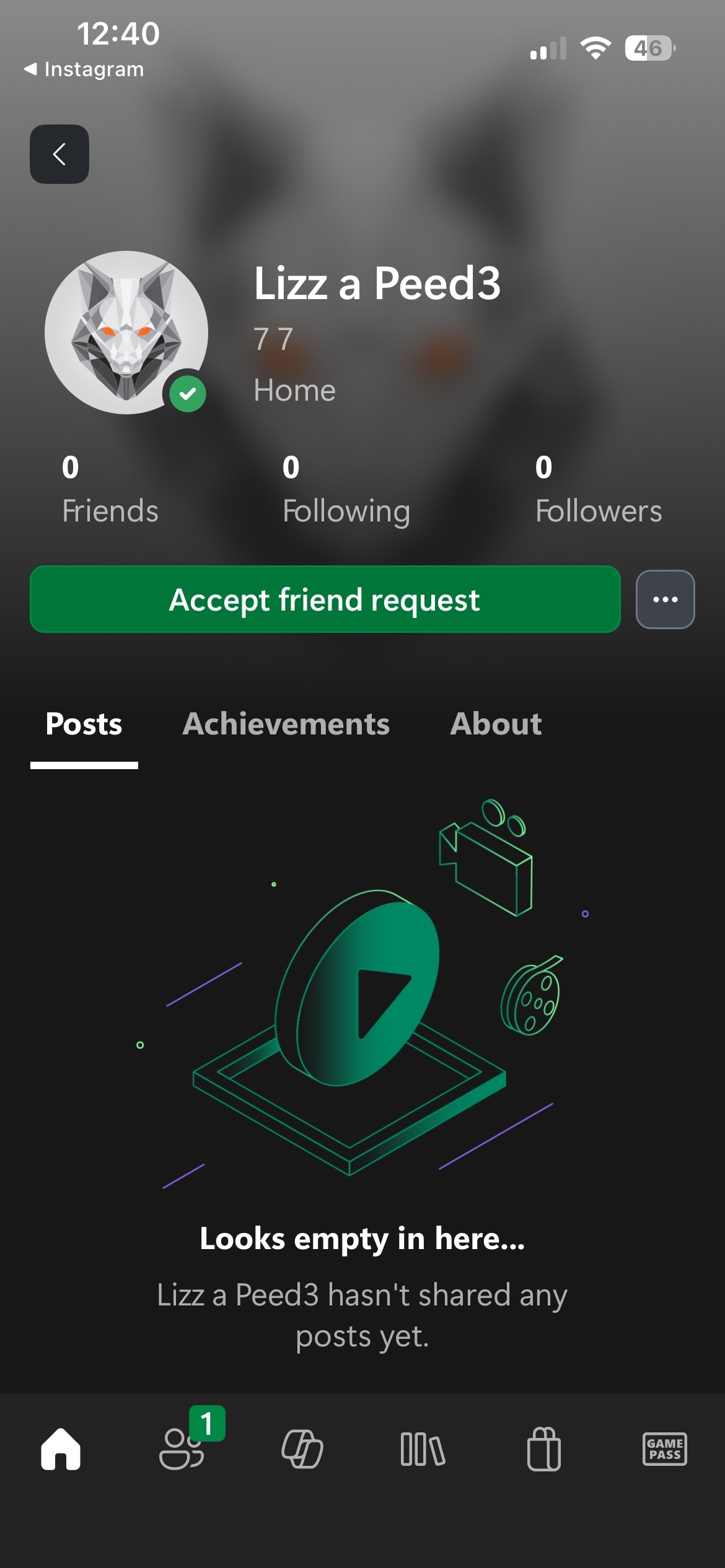
Task: Open Lizz a Peed3's profile picture
Action: point(126,333)
